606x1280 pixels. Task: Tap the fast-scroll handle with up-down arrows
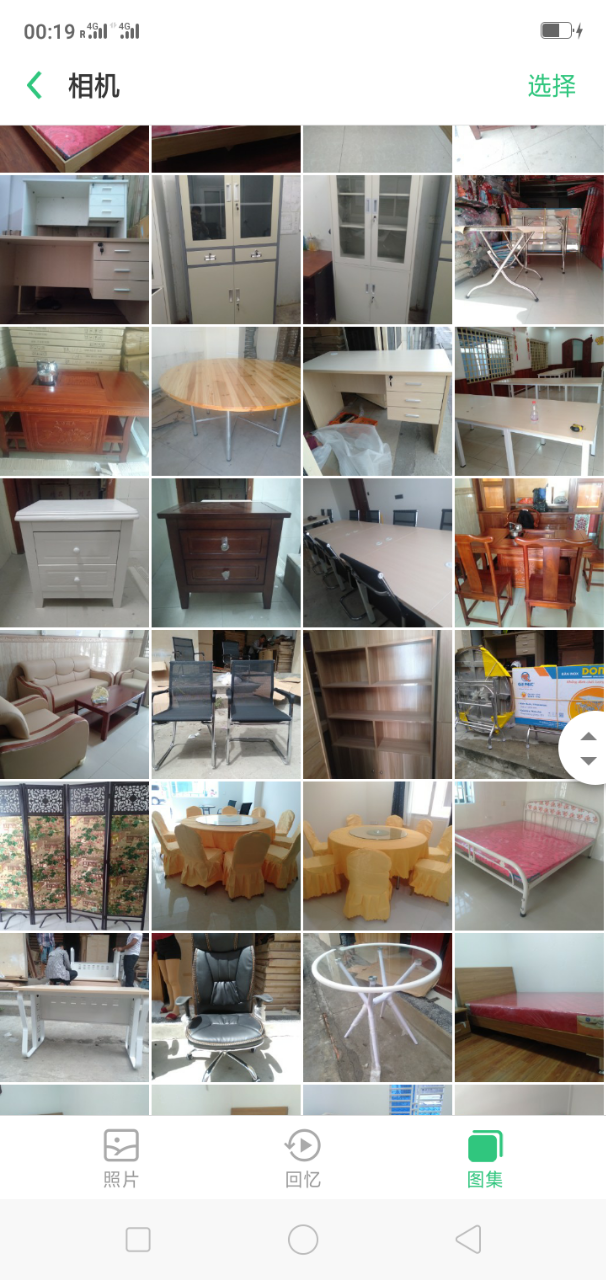pyautogui.click(x=588, y=748)
